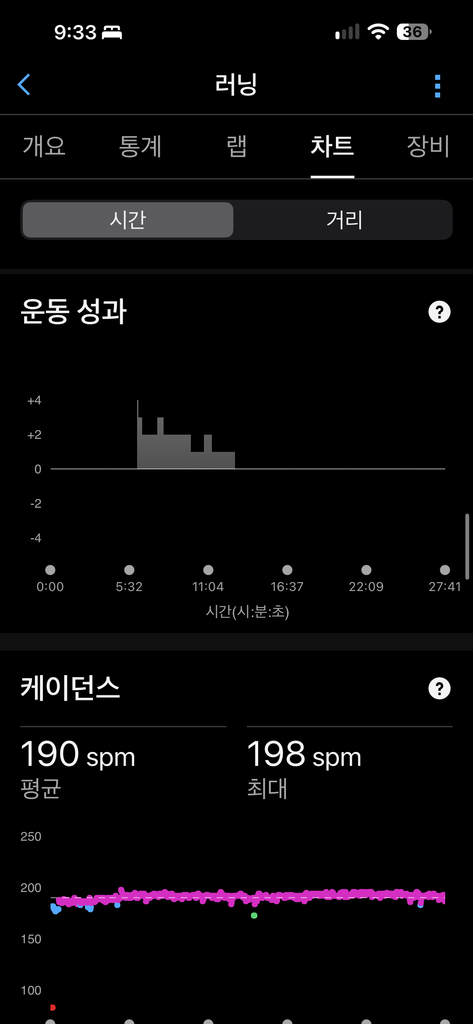Image resolution: width=473 pixels, height=1024 pixels.
Task: Open the three-dot overflow menu
Action: [x=437, y=86]
